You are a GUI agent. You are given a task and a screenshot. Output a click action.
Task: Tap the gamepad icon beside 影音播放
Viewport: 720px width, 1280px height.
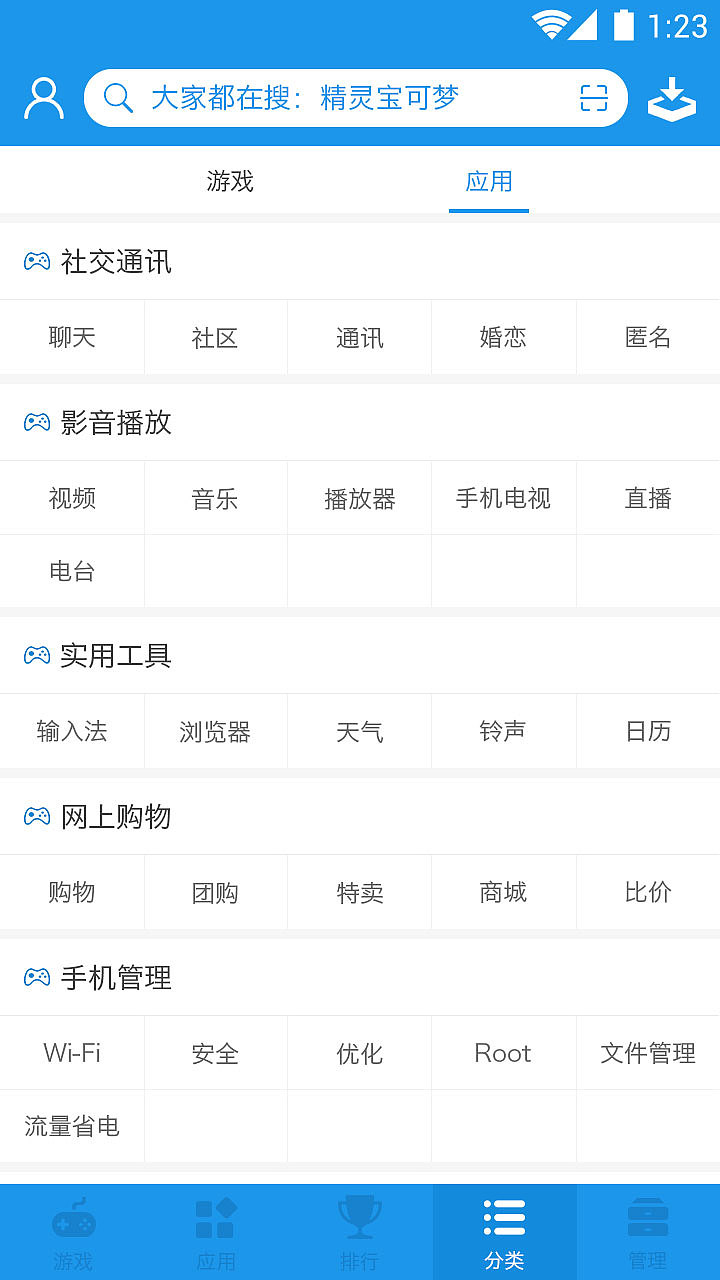(37, 422)
